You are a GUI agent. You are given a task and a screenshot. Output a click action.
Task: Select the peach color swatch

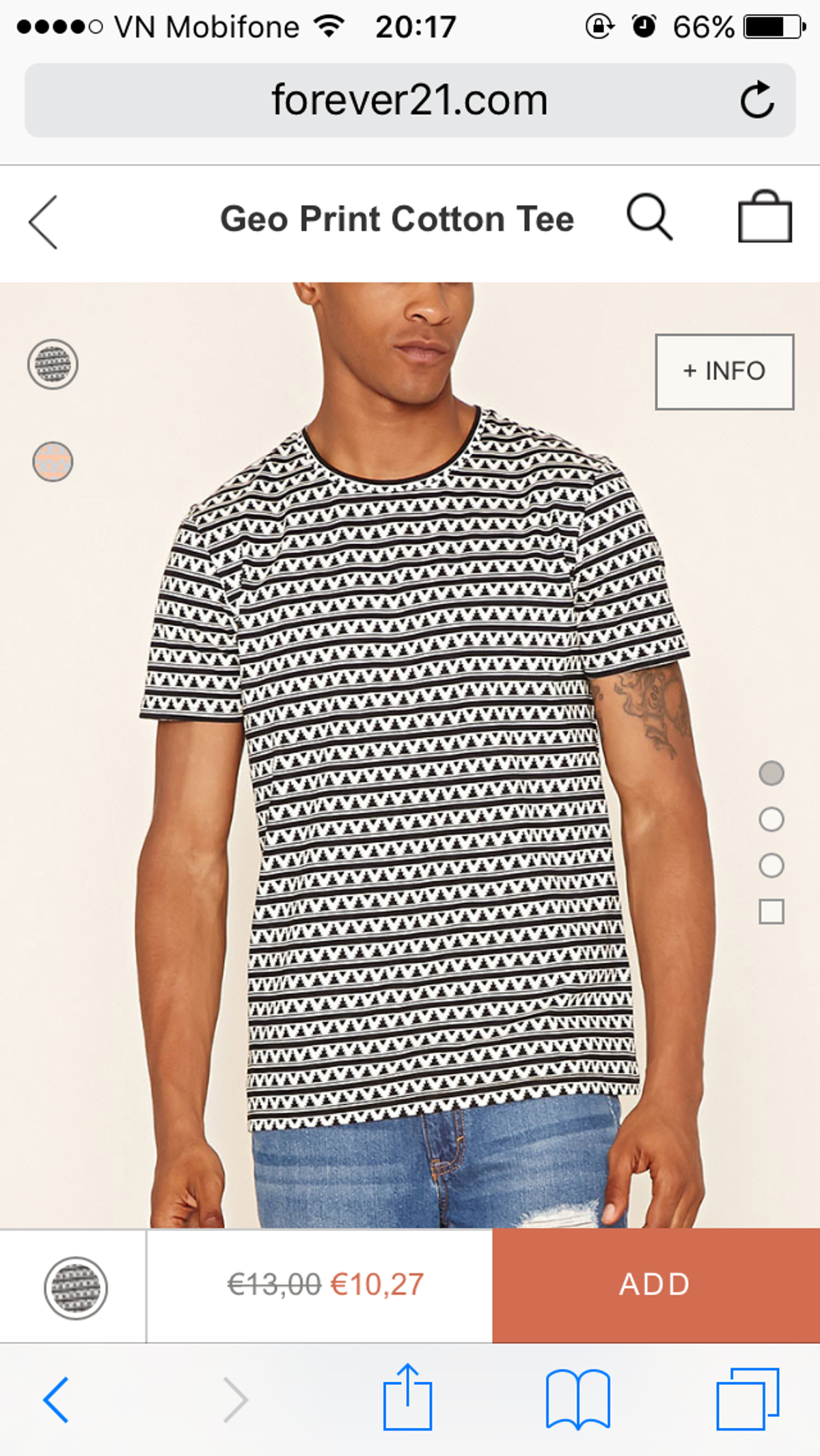53,461
